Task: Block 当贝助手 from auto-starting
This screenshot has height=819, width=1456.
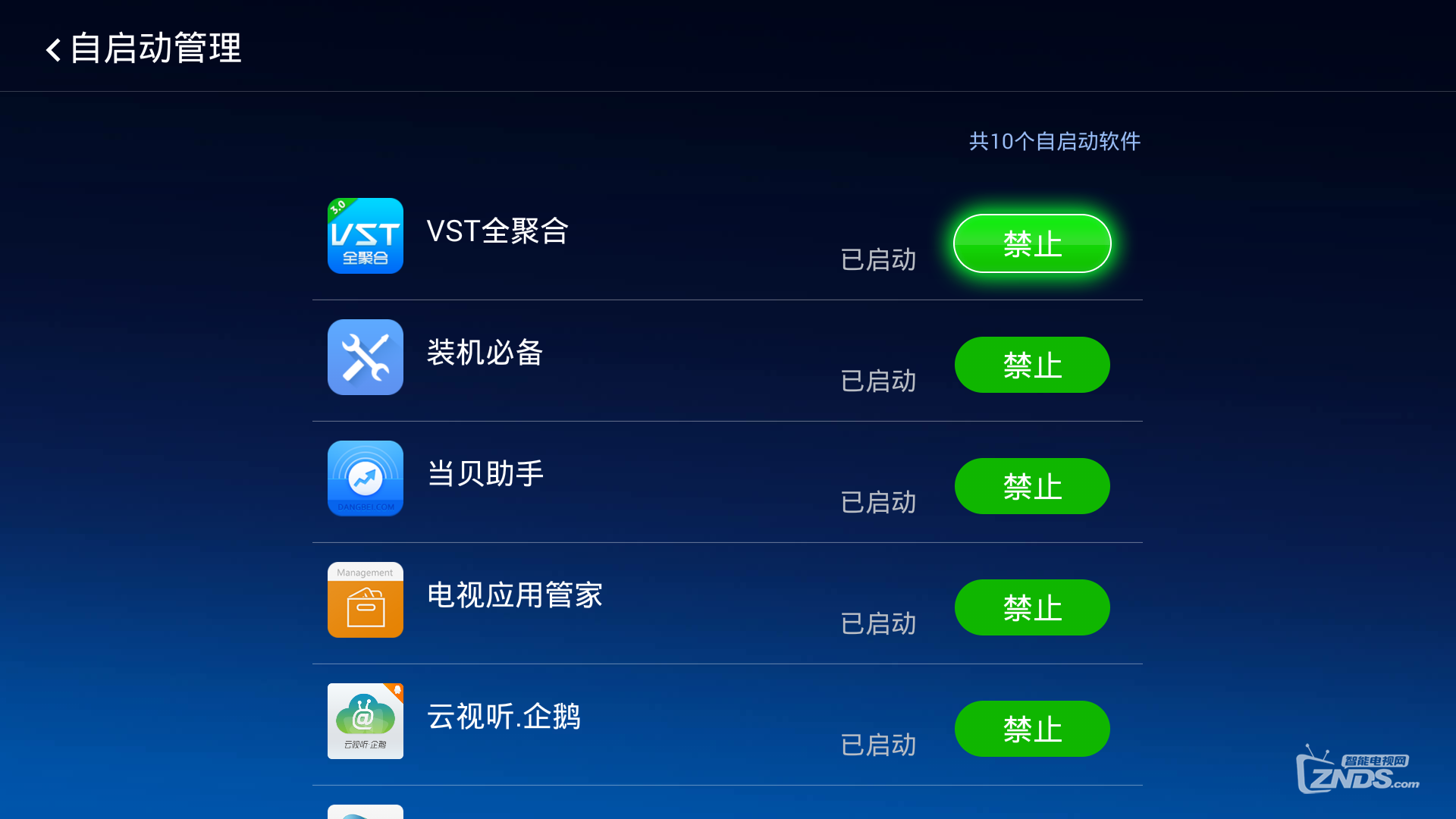Action: pos(1031,486)
